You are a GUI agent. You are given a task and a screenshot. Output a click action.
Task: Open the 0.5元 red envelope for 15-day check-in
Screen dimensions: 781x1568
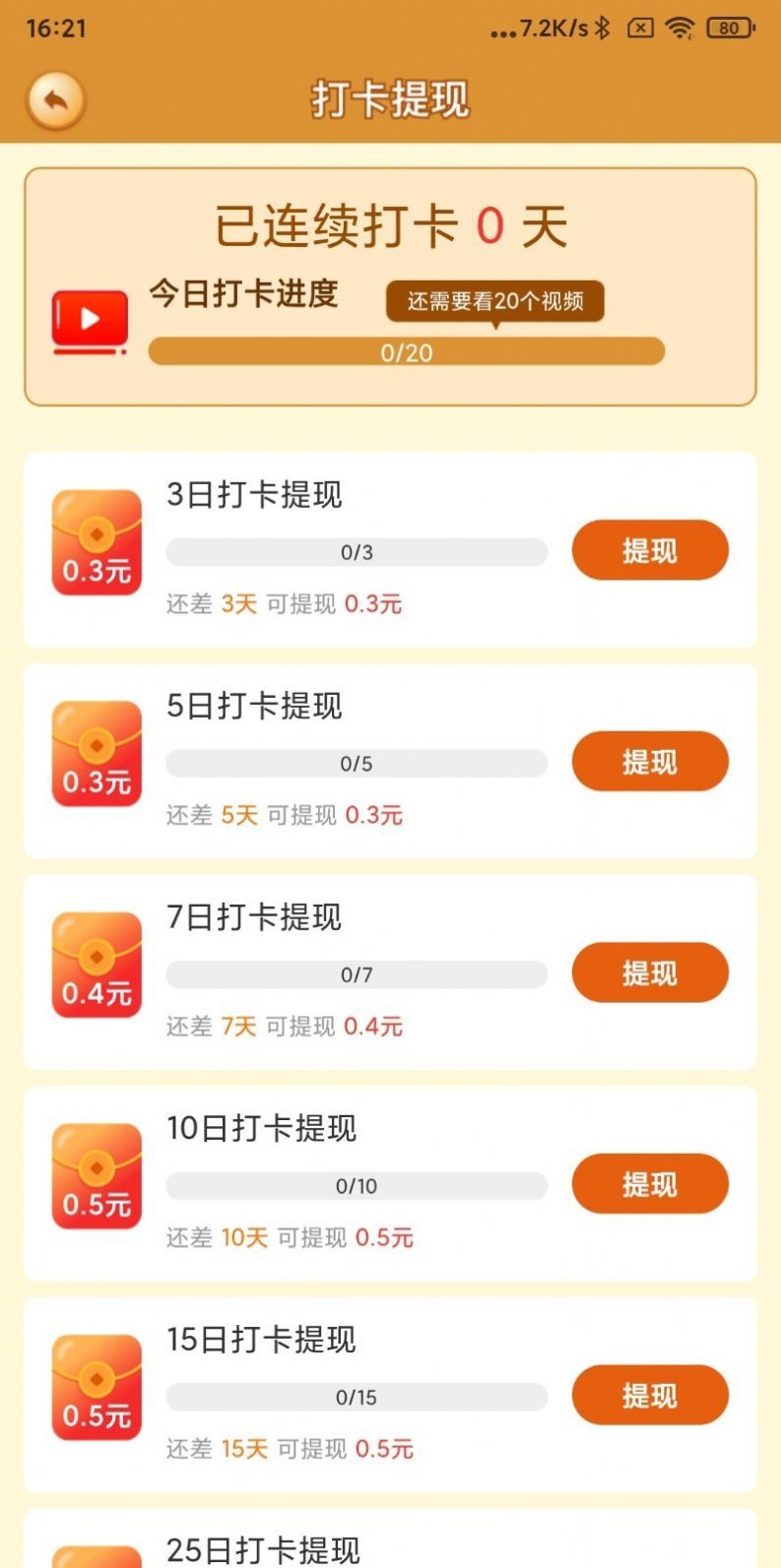click(x=96, y=1387)
